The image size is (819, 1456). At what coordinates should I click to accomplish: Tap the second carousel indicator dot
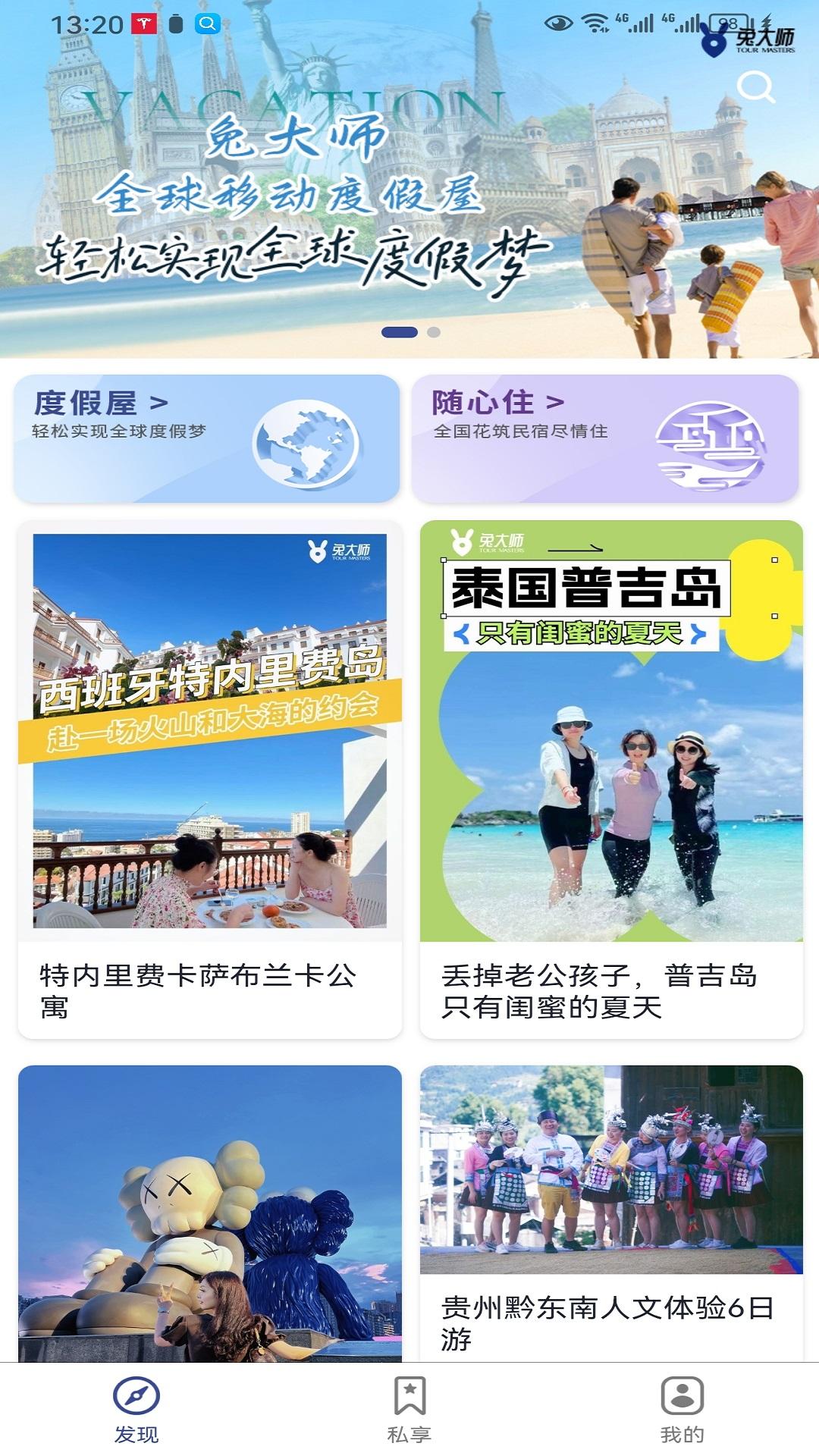(x=435, y=331)
